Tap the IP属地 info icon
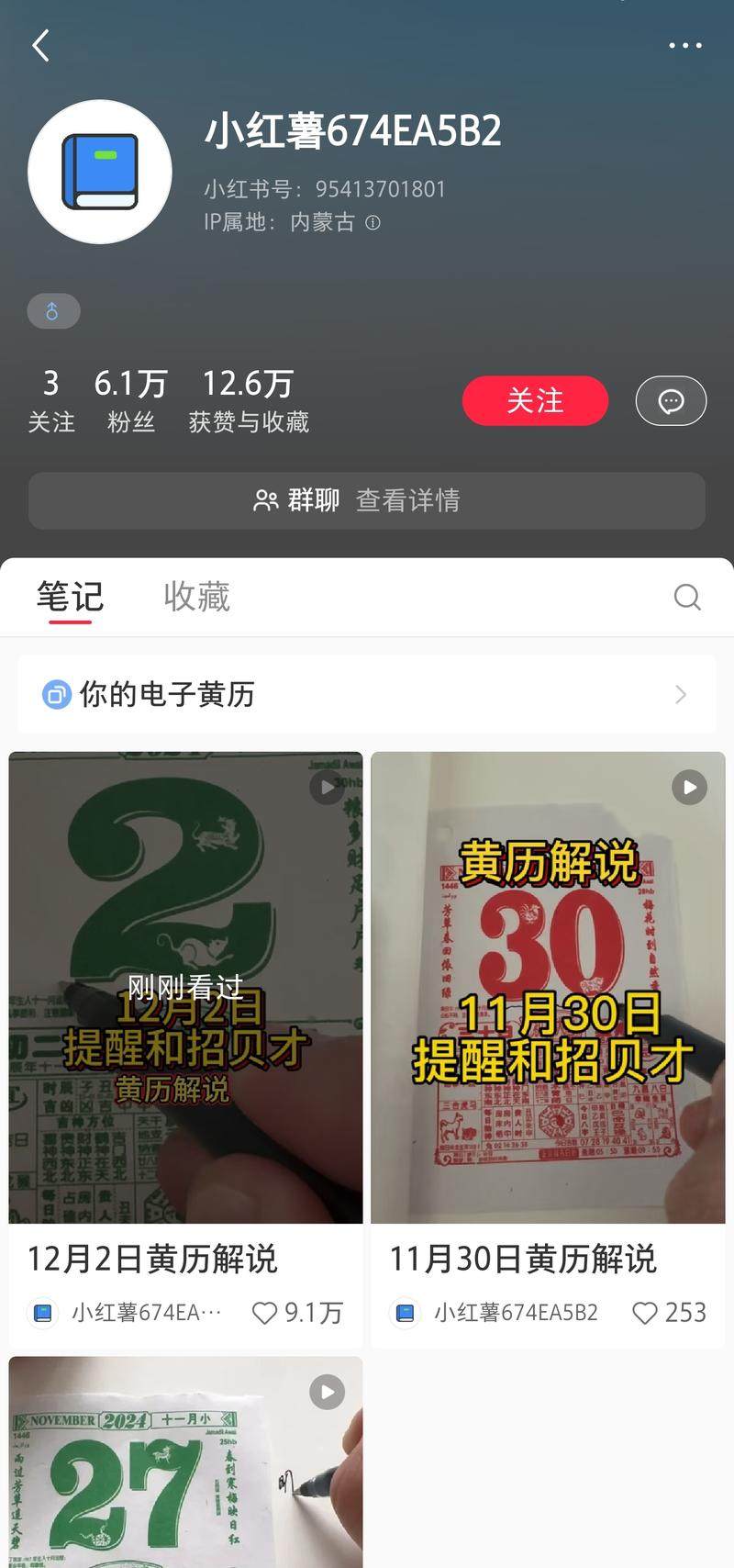 coord(373,222)
